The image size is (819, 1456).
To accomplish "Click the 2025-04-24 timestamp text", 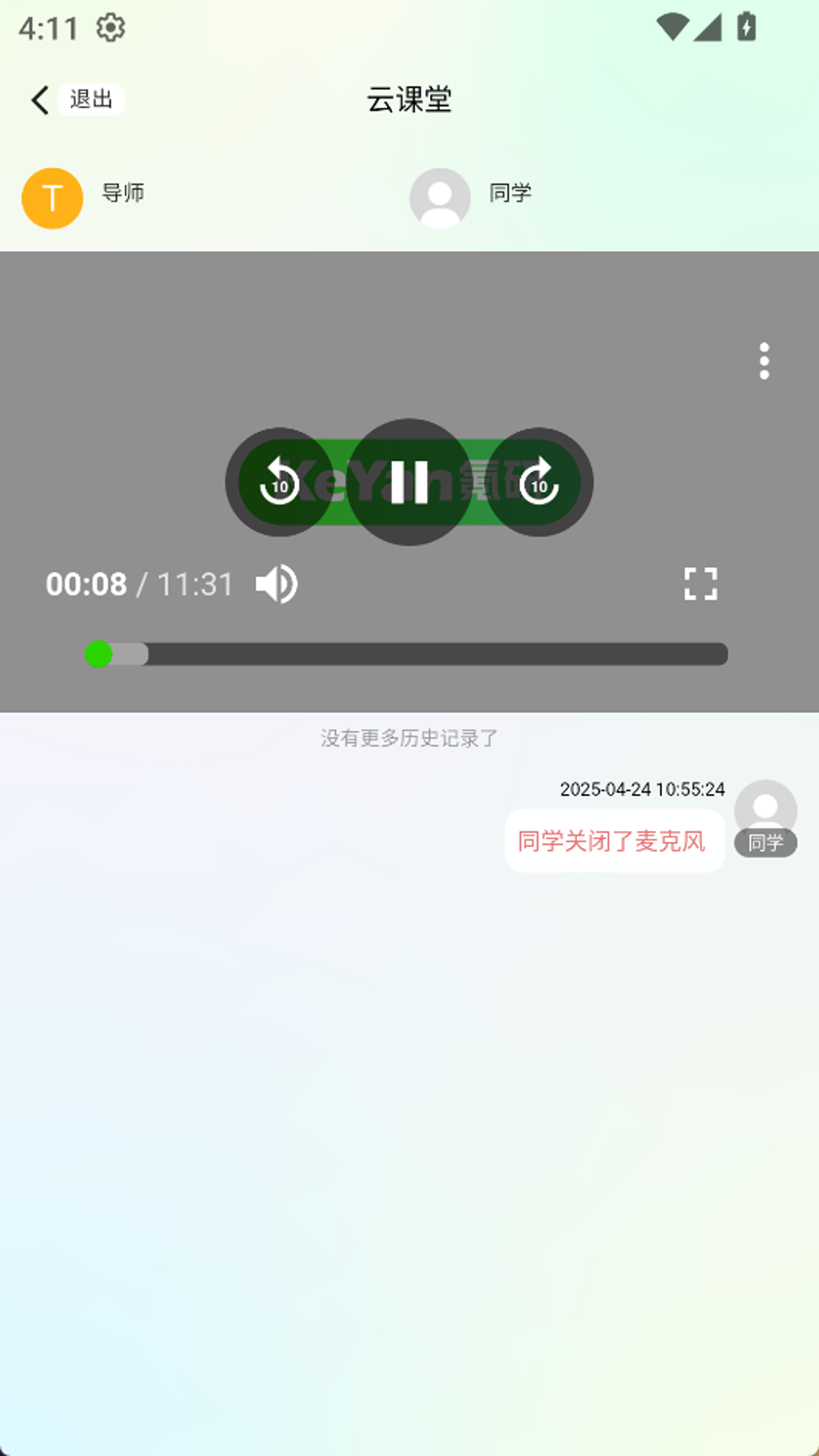I will pyautogui.click(x=642, y=789).
